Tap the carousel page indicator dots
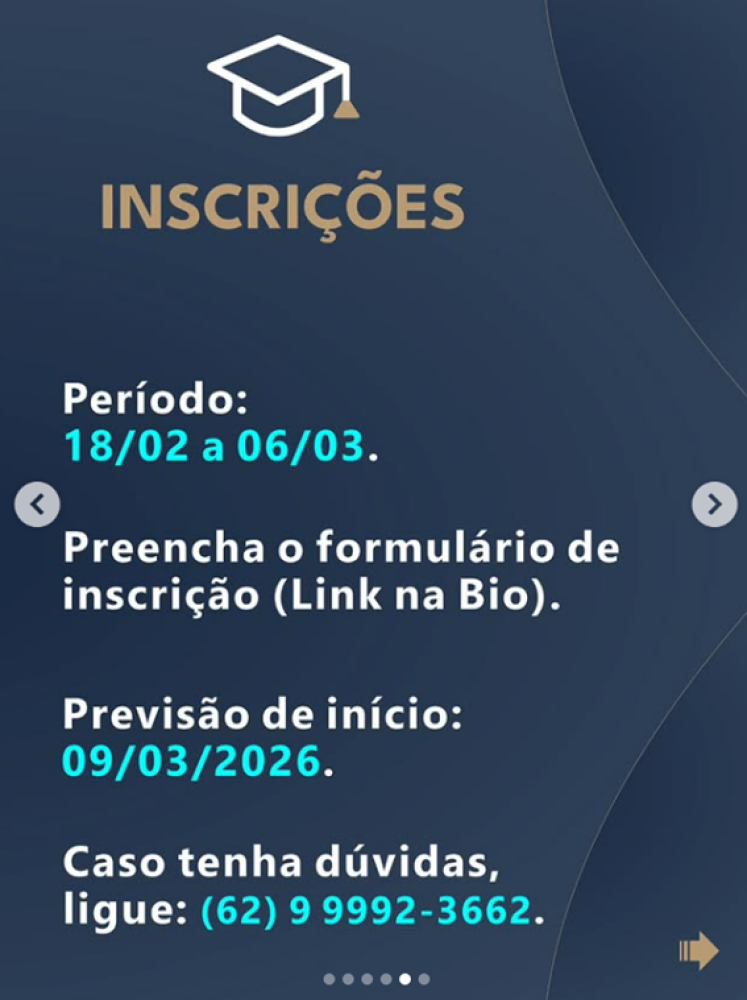 tap(376, 979)
